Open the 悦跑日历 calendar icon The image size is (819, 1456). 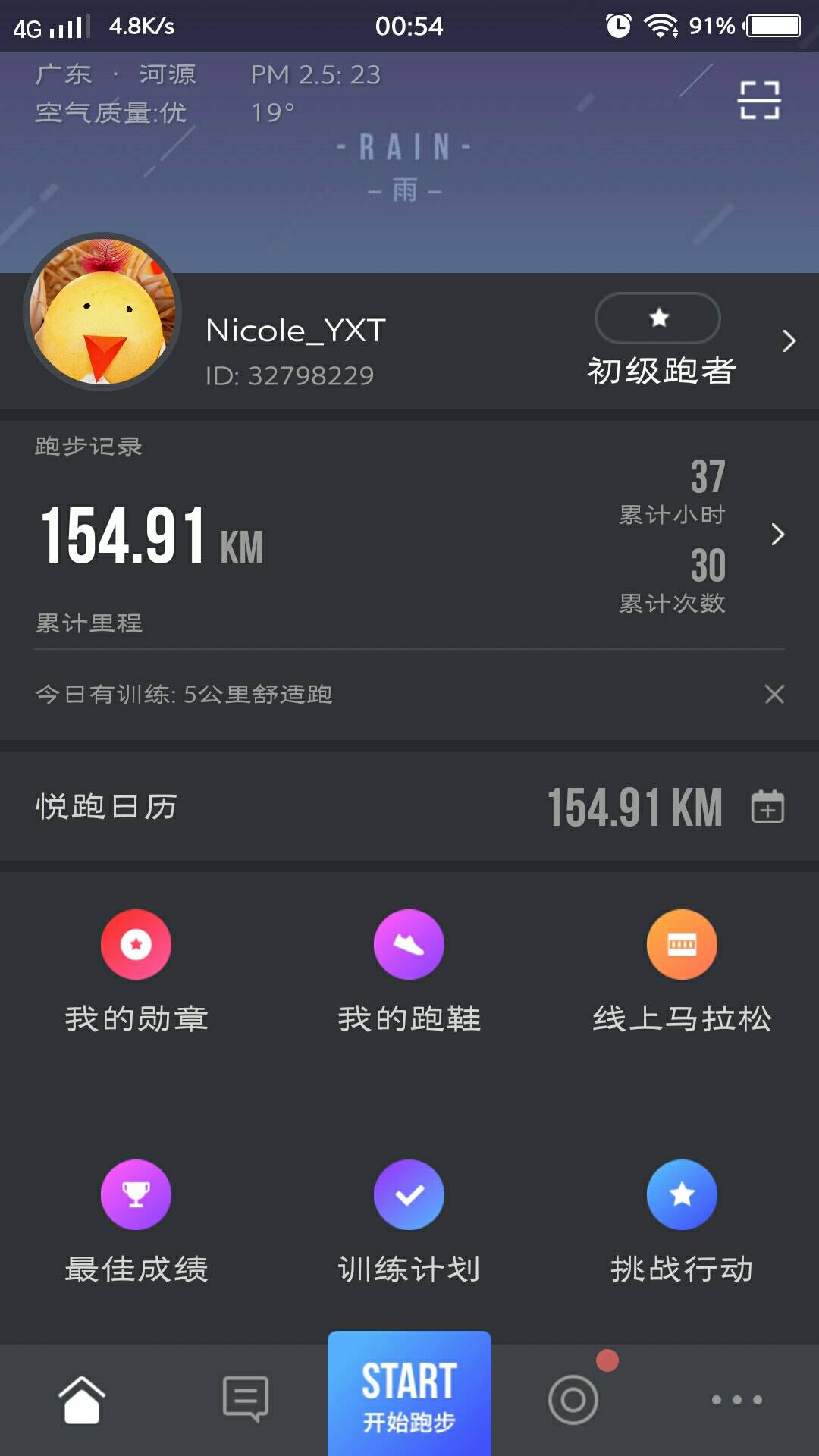767,806
